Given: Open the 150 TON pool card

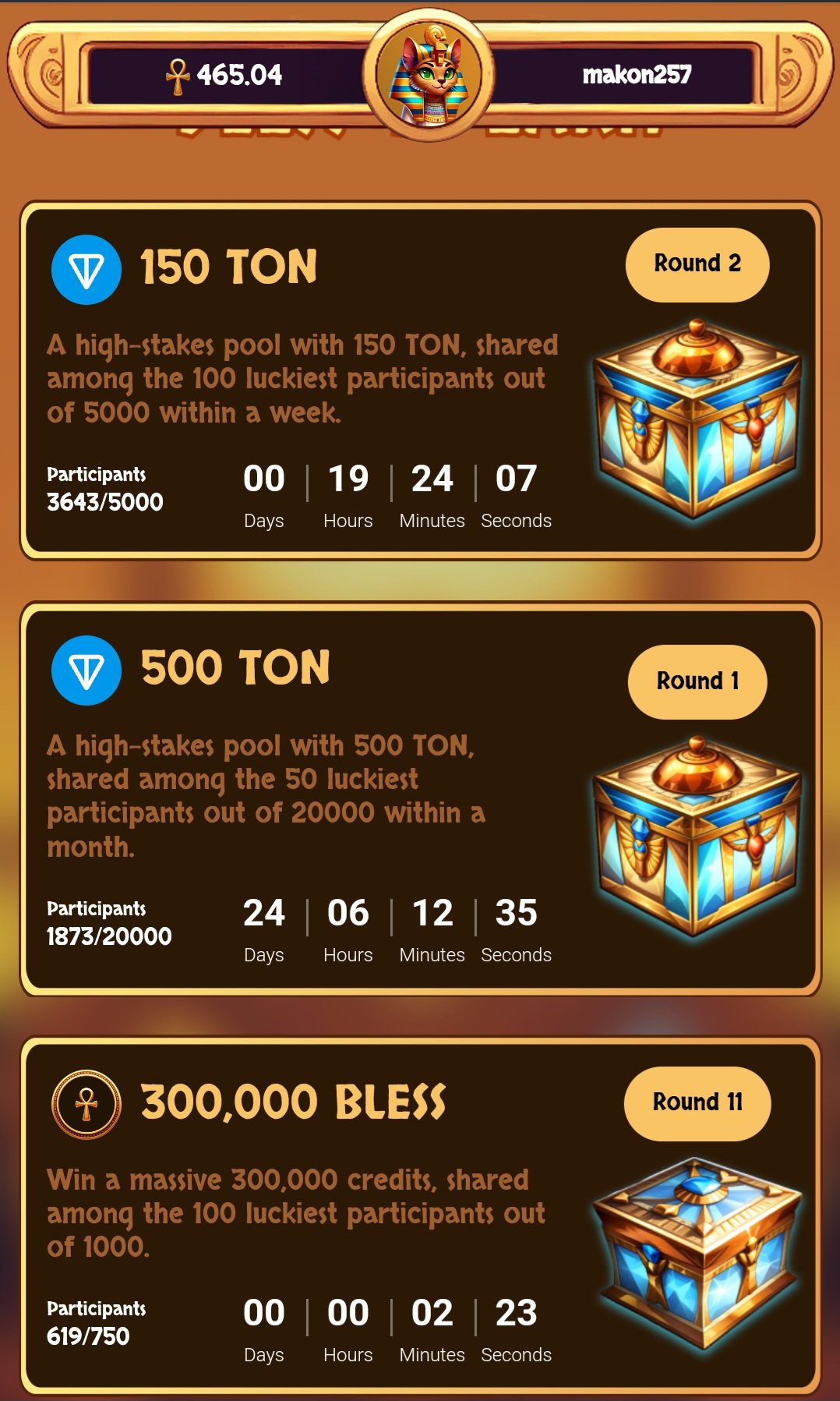Looking at the screenshot, I should [420, 380].
